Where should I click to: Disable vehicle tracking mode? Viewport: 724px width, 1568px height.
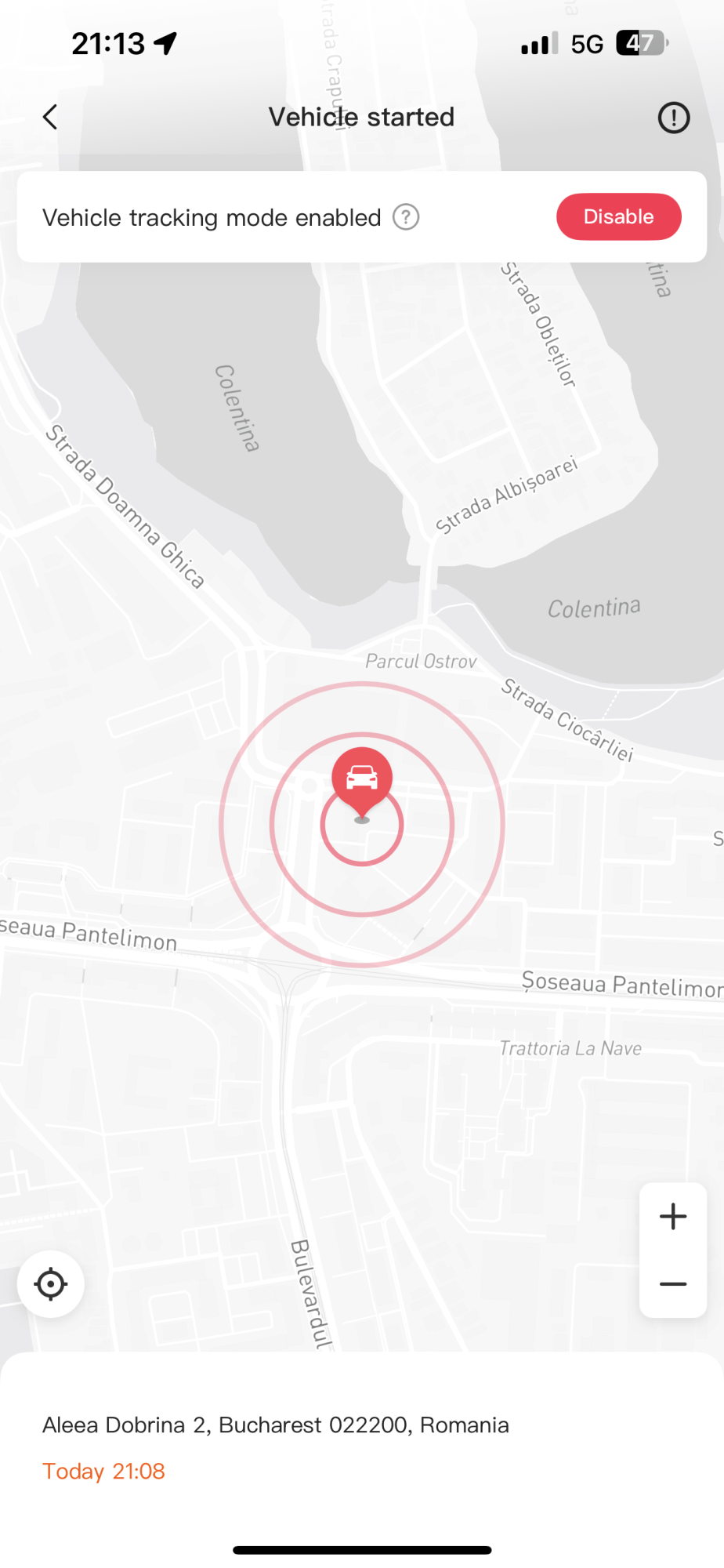pos(618,217)
